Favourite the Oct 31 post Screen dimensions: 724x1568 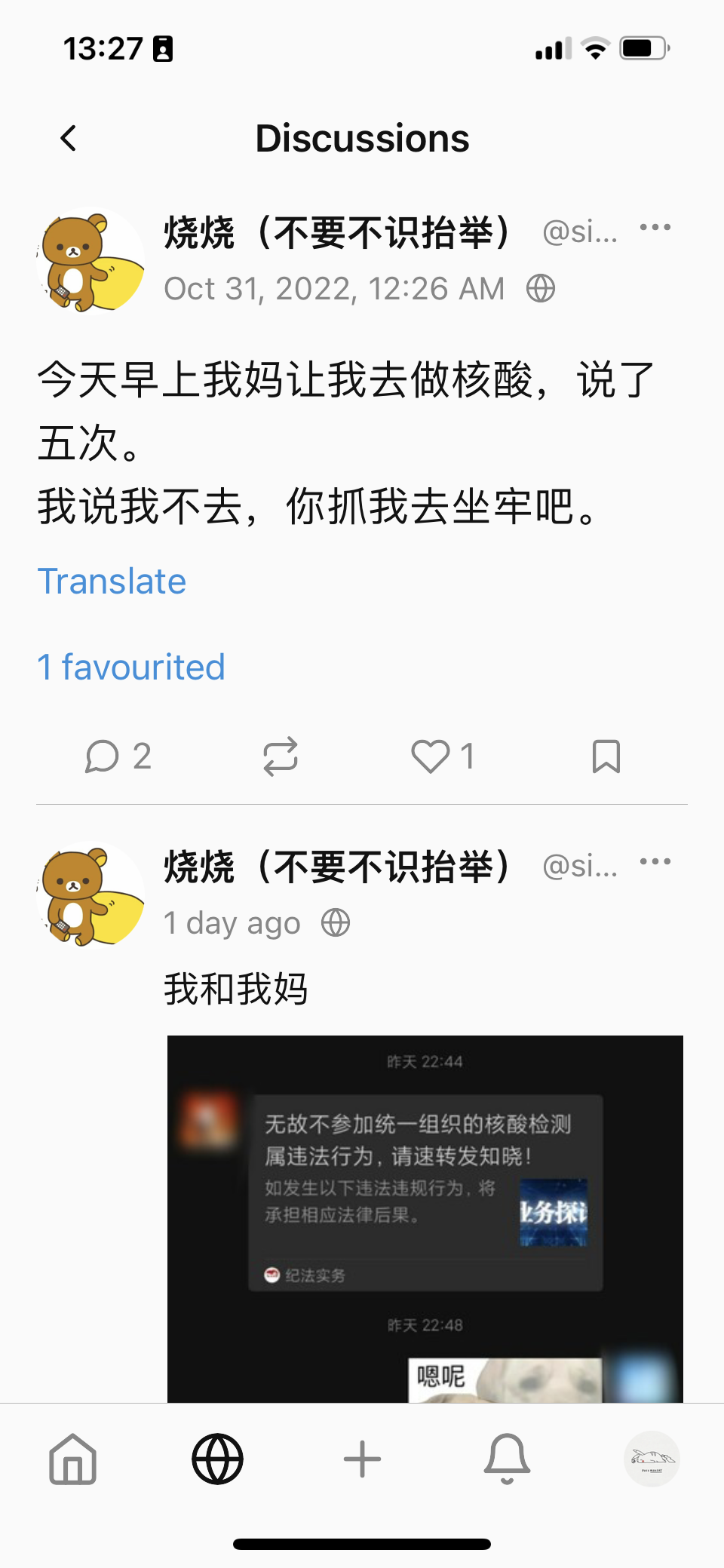pos(431,756)
